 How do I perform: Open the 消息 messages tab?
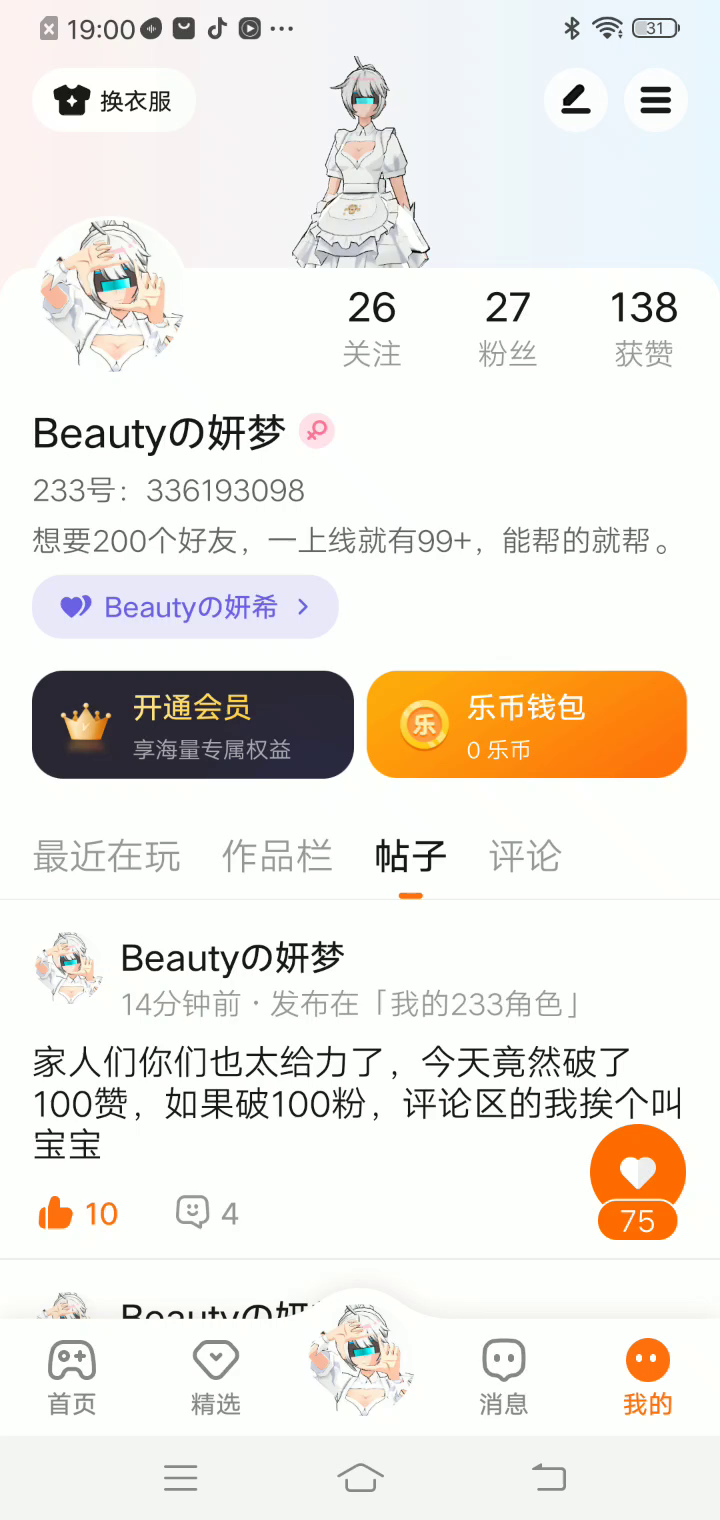click(x=503, y=1378)
